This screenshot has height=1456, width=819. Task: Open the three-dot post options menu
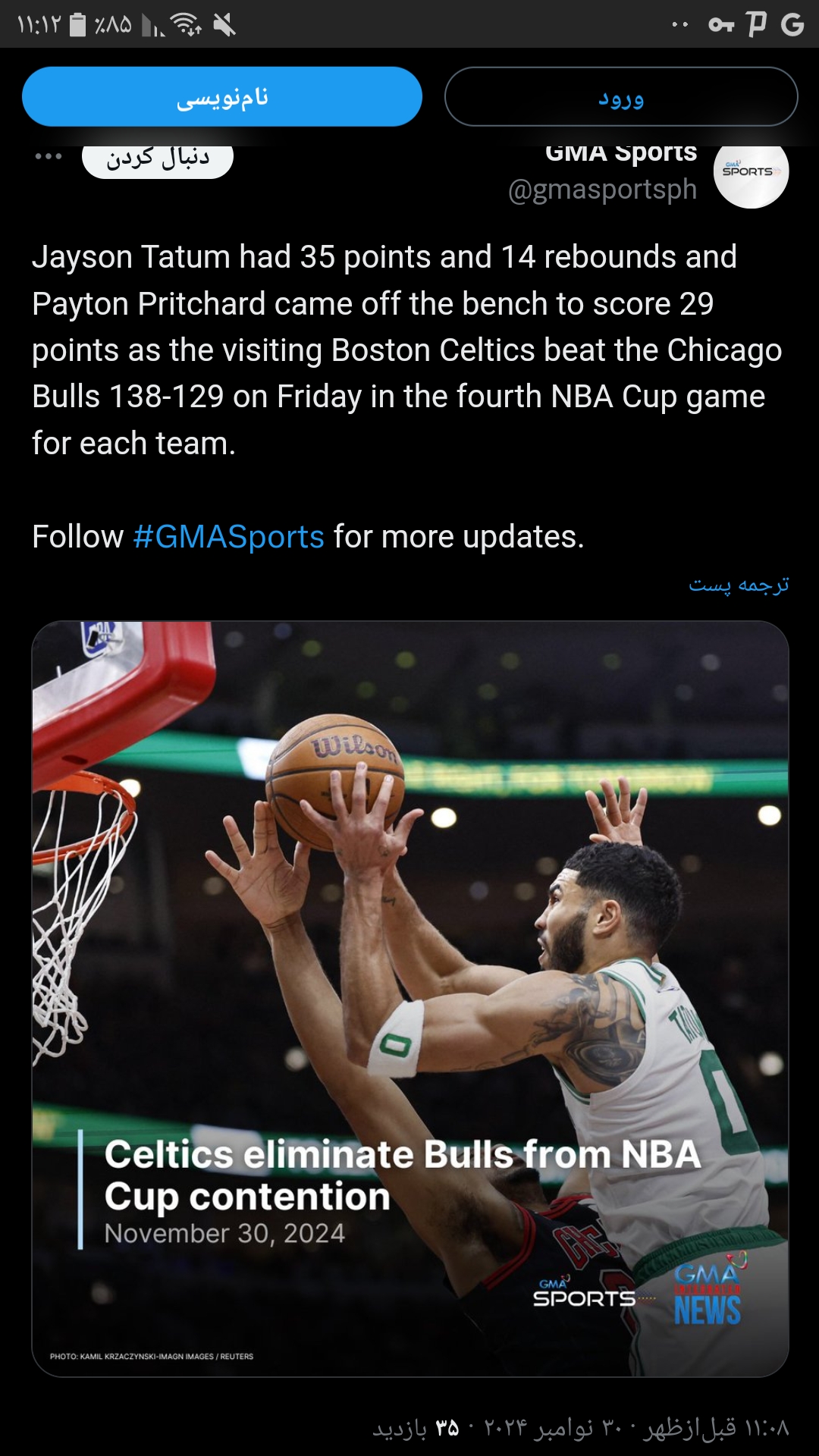(x=49, y=157)
